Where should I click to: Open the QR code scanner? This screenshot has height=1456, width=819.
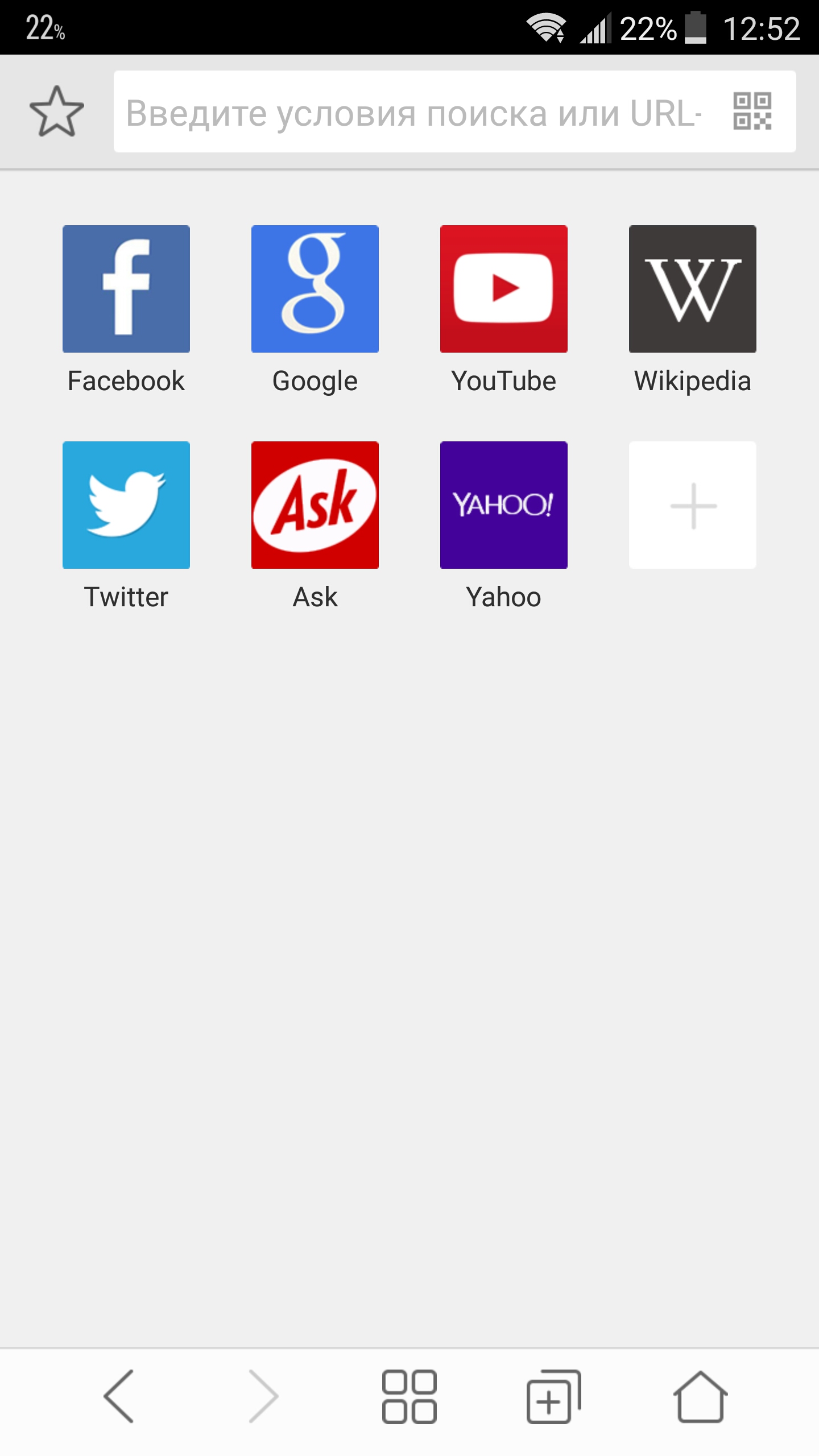point(752,111)
